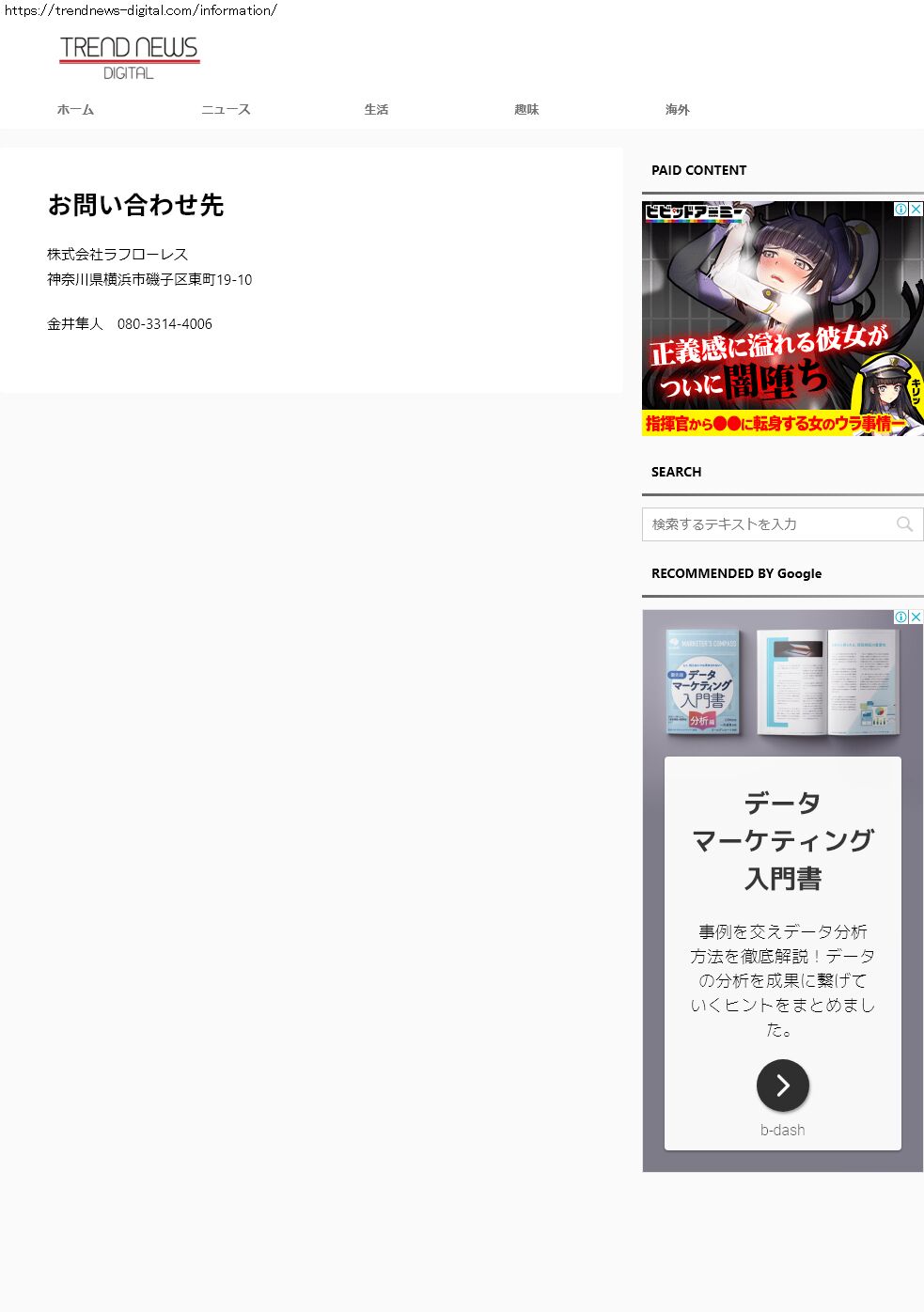The width and height of the screenshot is (924, 1312).
Task: Switch to the 生活 category
Action: pos(376,110)
